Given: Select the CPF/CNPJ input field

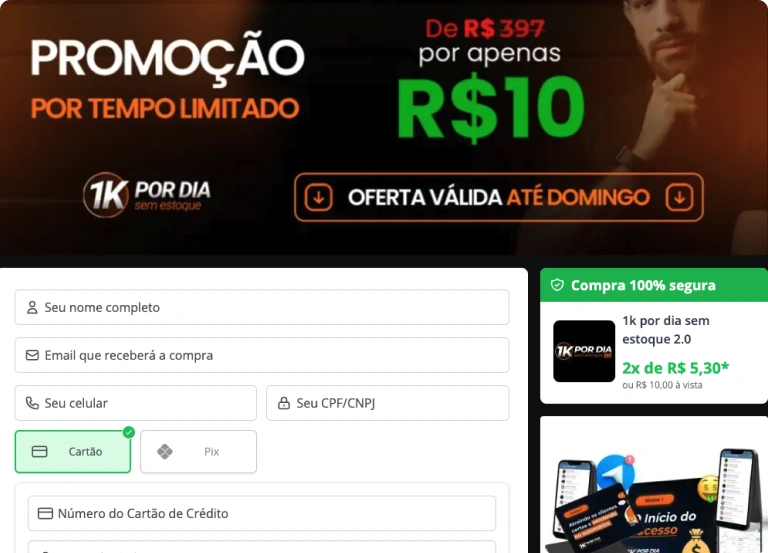Looking at the screenshot, I should (x=387, y=403).
